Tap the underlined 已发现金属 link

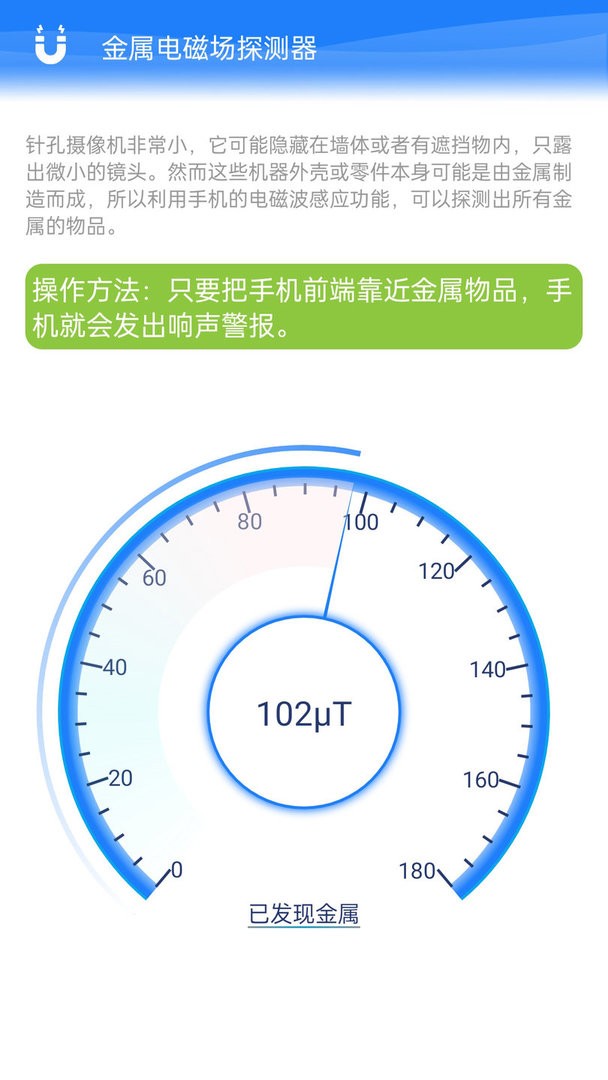click(x=304, y=913)
